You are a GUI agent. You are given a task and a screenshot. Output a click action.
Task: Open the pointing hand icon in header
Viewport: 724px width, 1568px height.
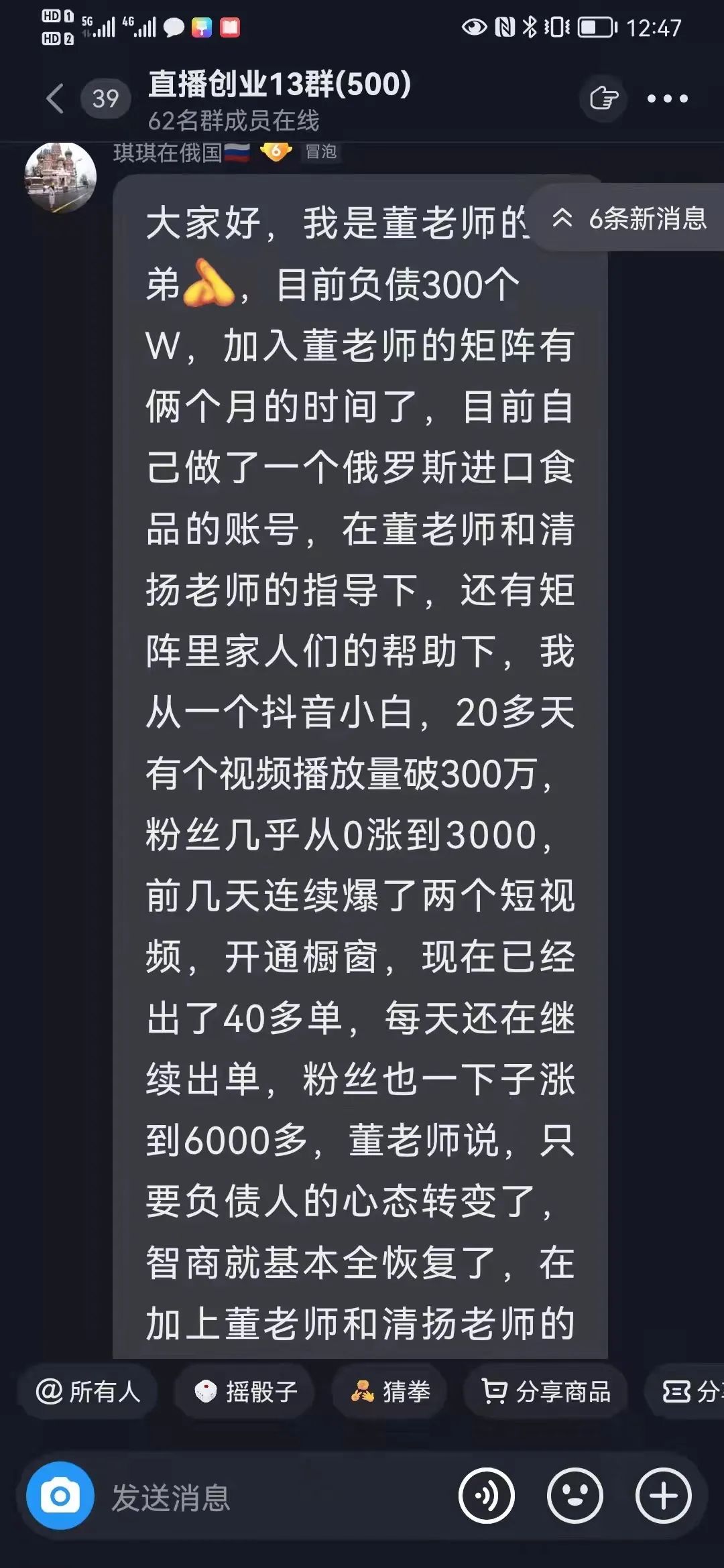point(603,99)
